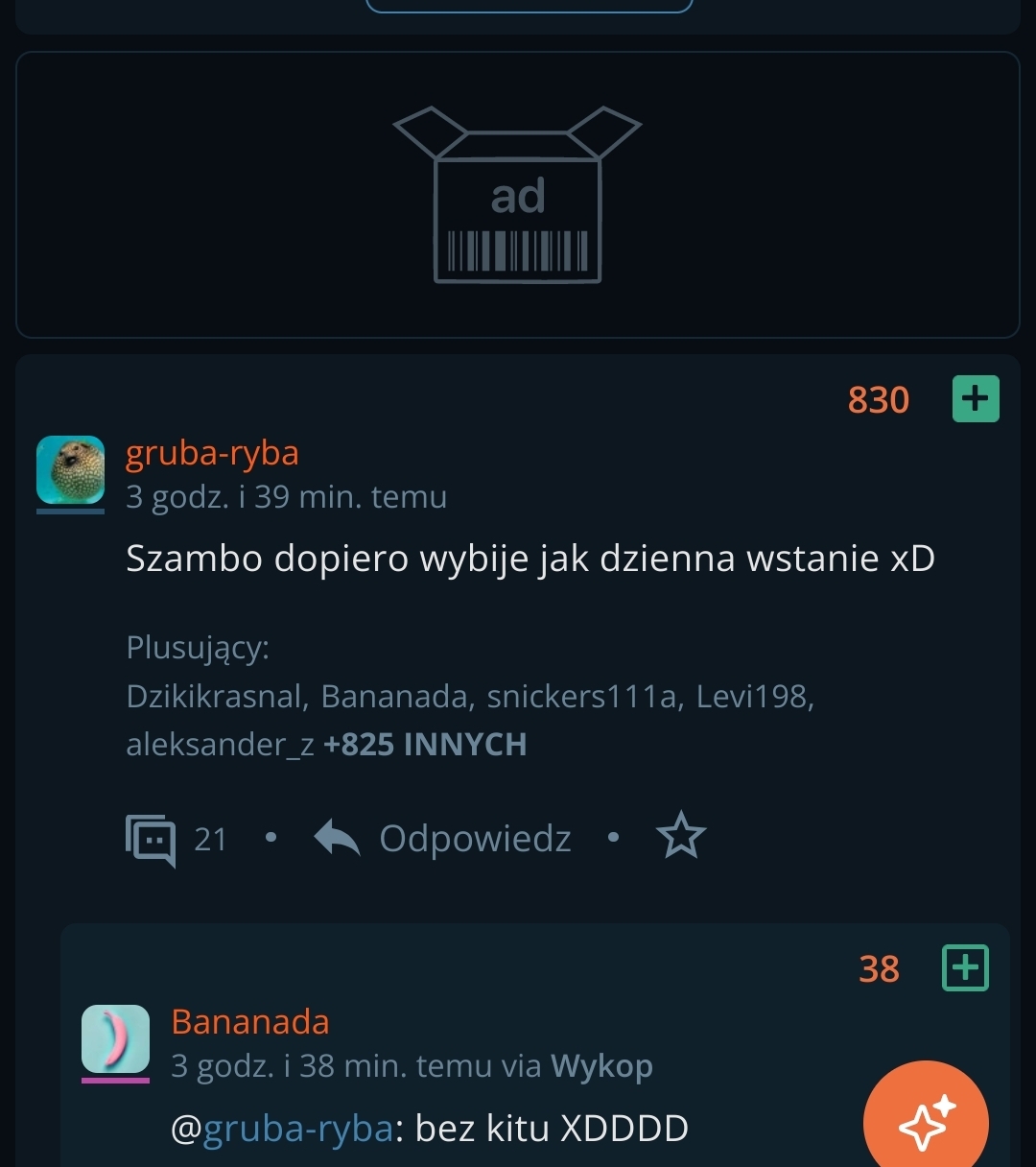Viewport: 1036px width, 1167px height.
Task: Open voter Dzikikrasnal's profile
Action: pyautogui.click(x=216, y=697)
